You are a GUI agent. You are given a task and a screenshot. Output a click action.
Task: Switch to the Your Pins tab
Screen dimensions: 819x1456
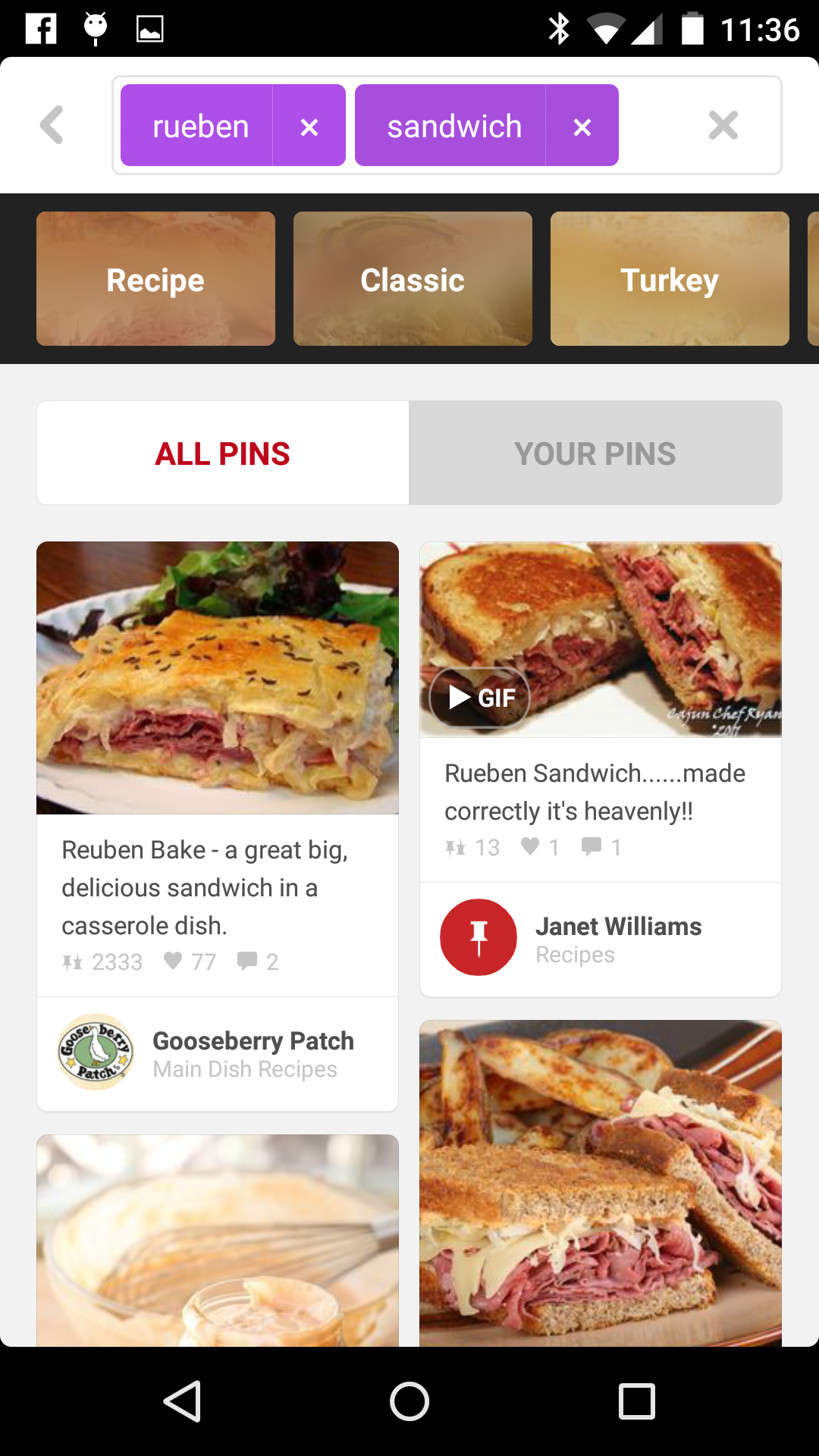pyautogui.click(x=595, y=453)
